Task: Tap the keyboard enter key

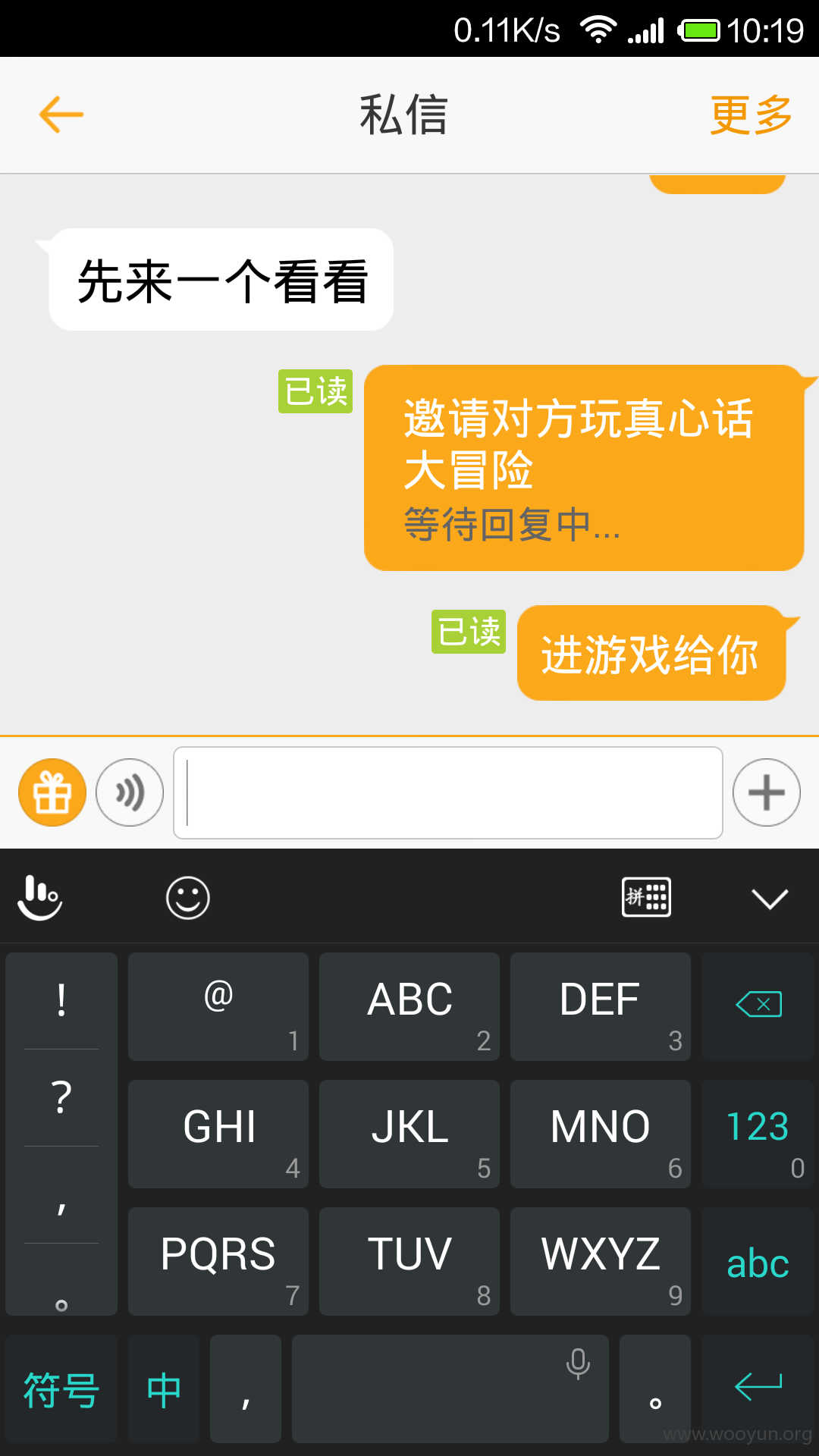Action: [x=758, y=1389]
